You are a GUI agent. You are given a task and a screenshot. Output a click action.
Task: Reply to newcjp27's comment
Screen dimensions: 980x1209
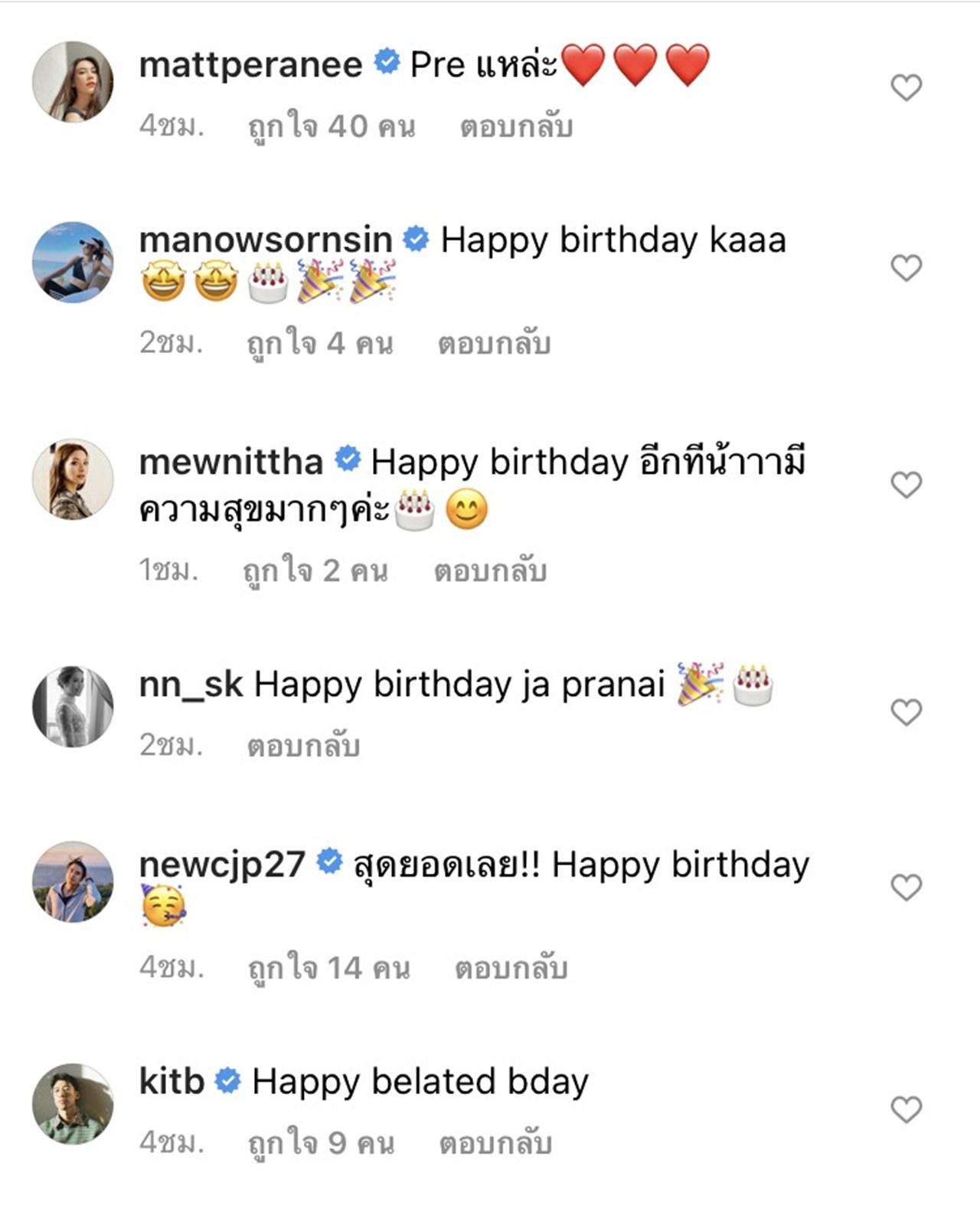(x=511, y=968)
